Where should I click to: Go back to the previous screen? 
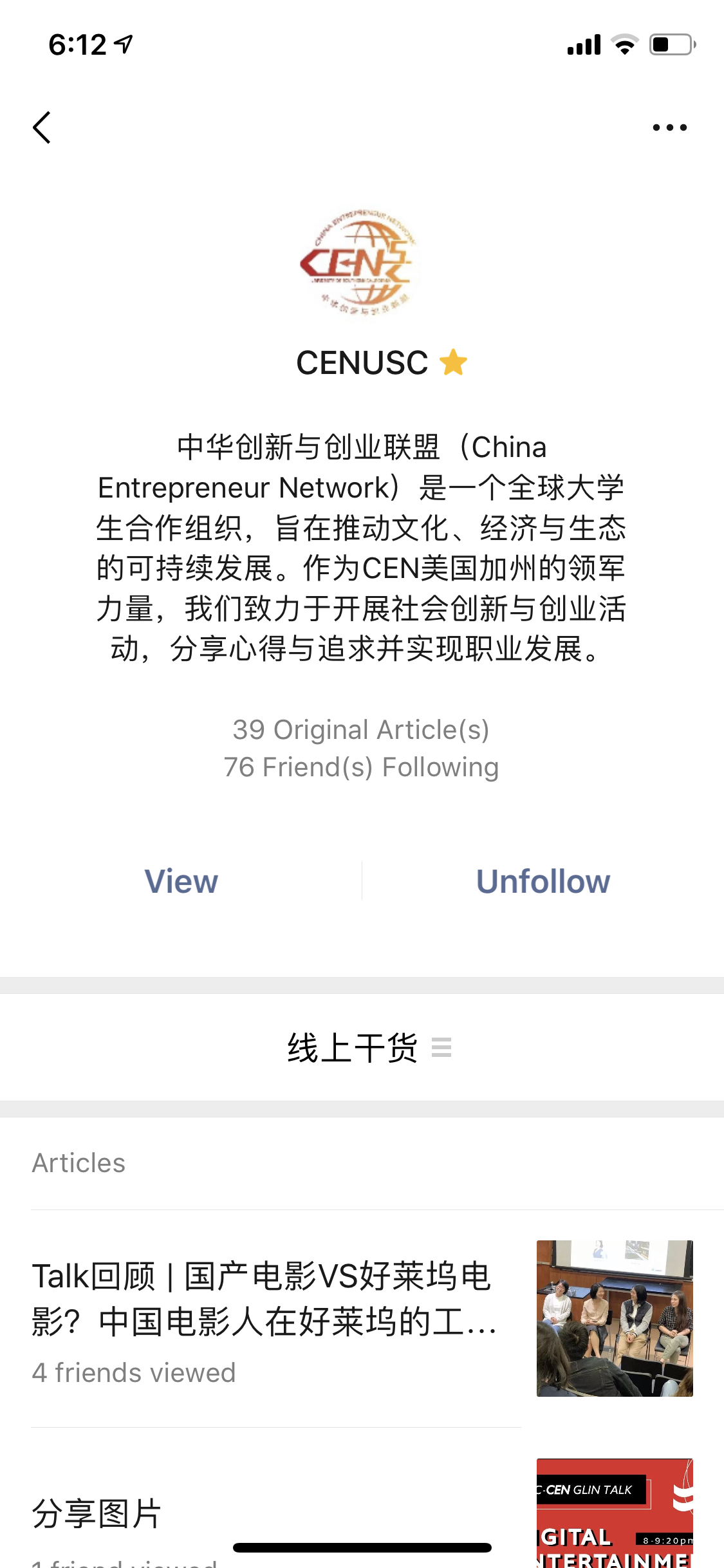click(42, 127)
